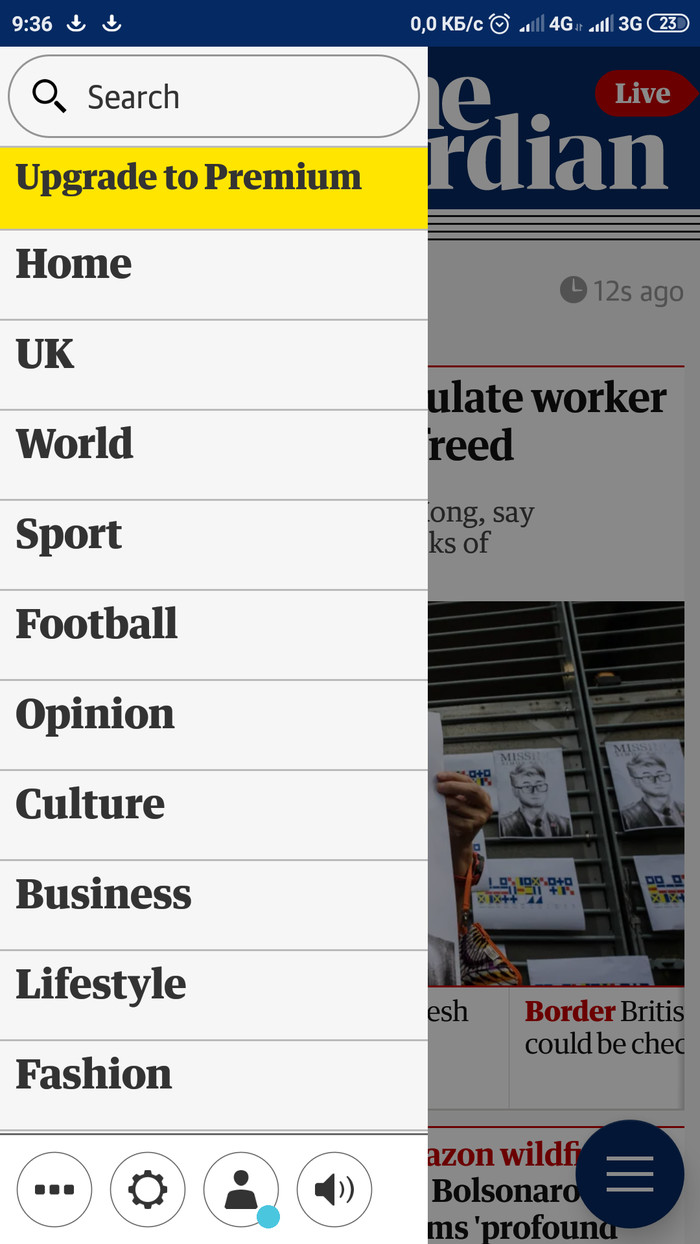Tap the speaker audio icon
Image resolution: width=700 pixels, height=1244 pixels.
tap(334, 1189)
